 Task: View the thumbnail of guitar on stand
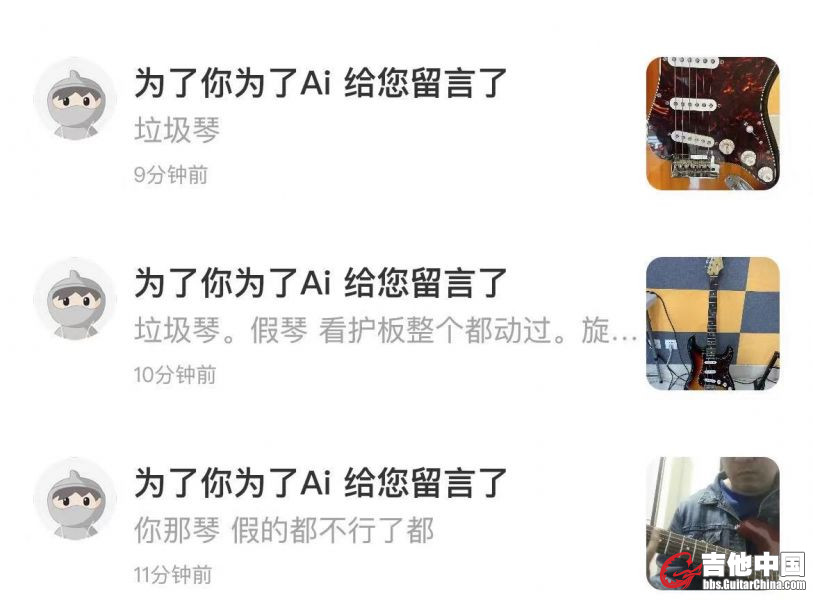click(712, 323)
